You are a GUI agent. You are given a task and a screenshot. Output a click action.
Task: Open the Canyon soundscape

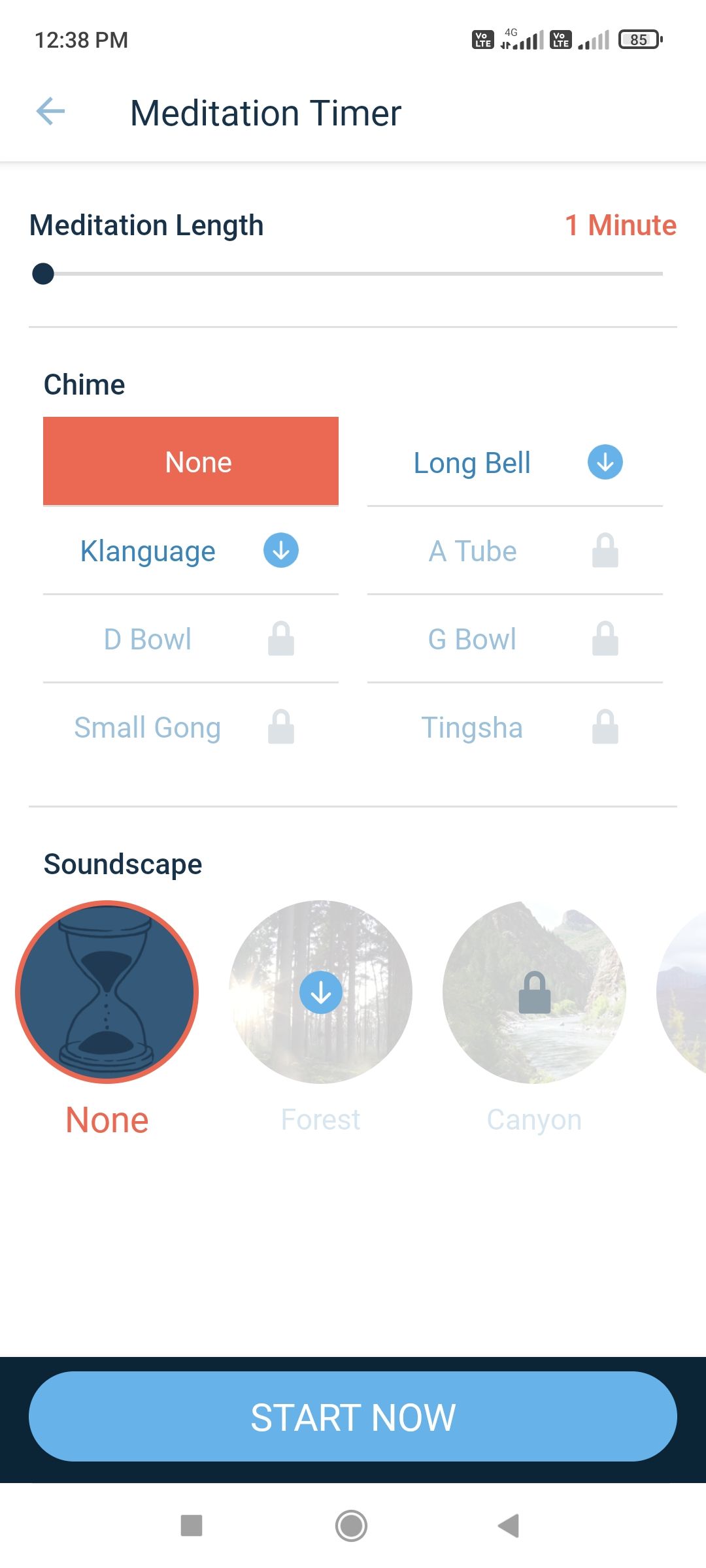coord(535,992)
